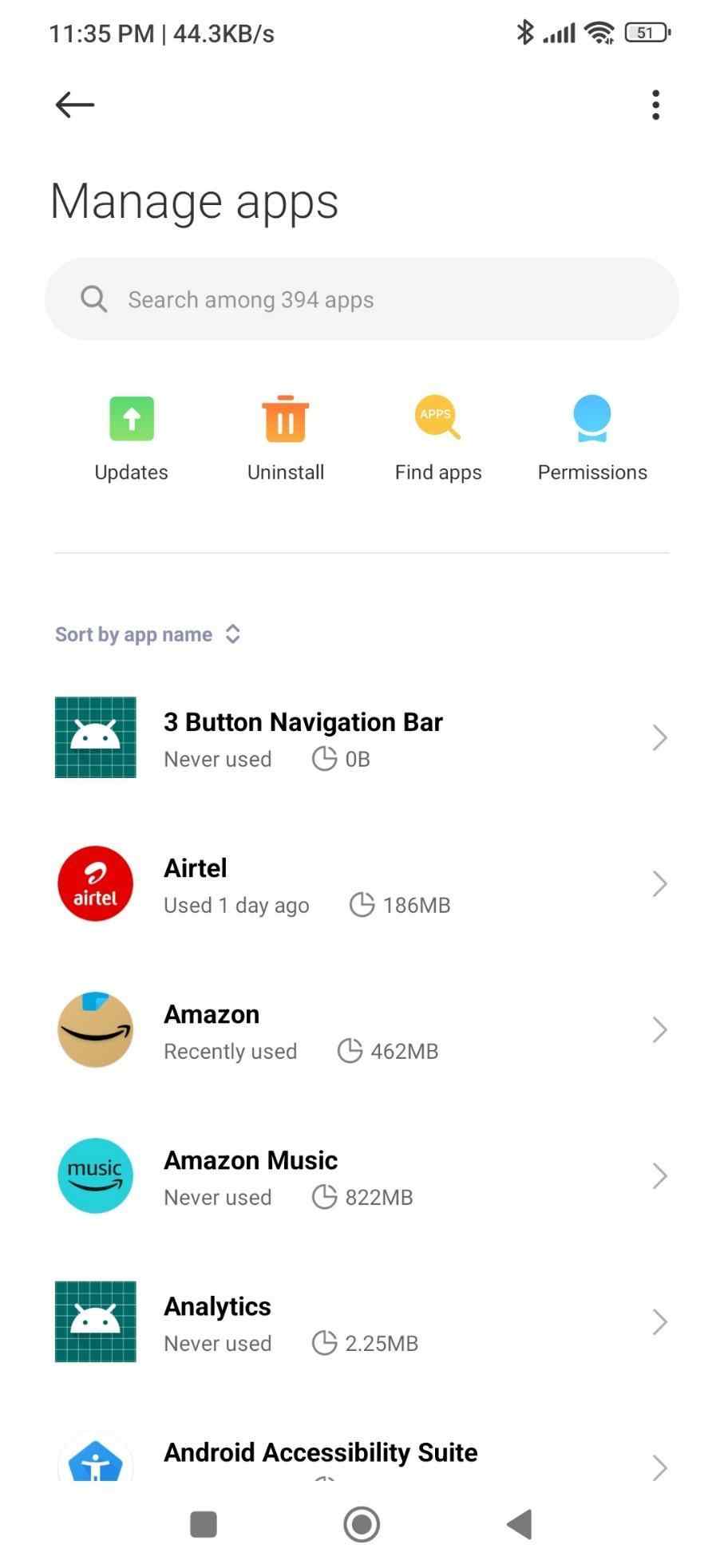Tap the back arrow
Viewport: 724px width, 1568px height.
click(x=73, y=105)
